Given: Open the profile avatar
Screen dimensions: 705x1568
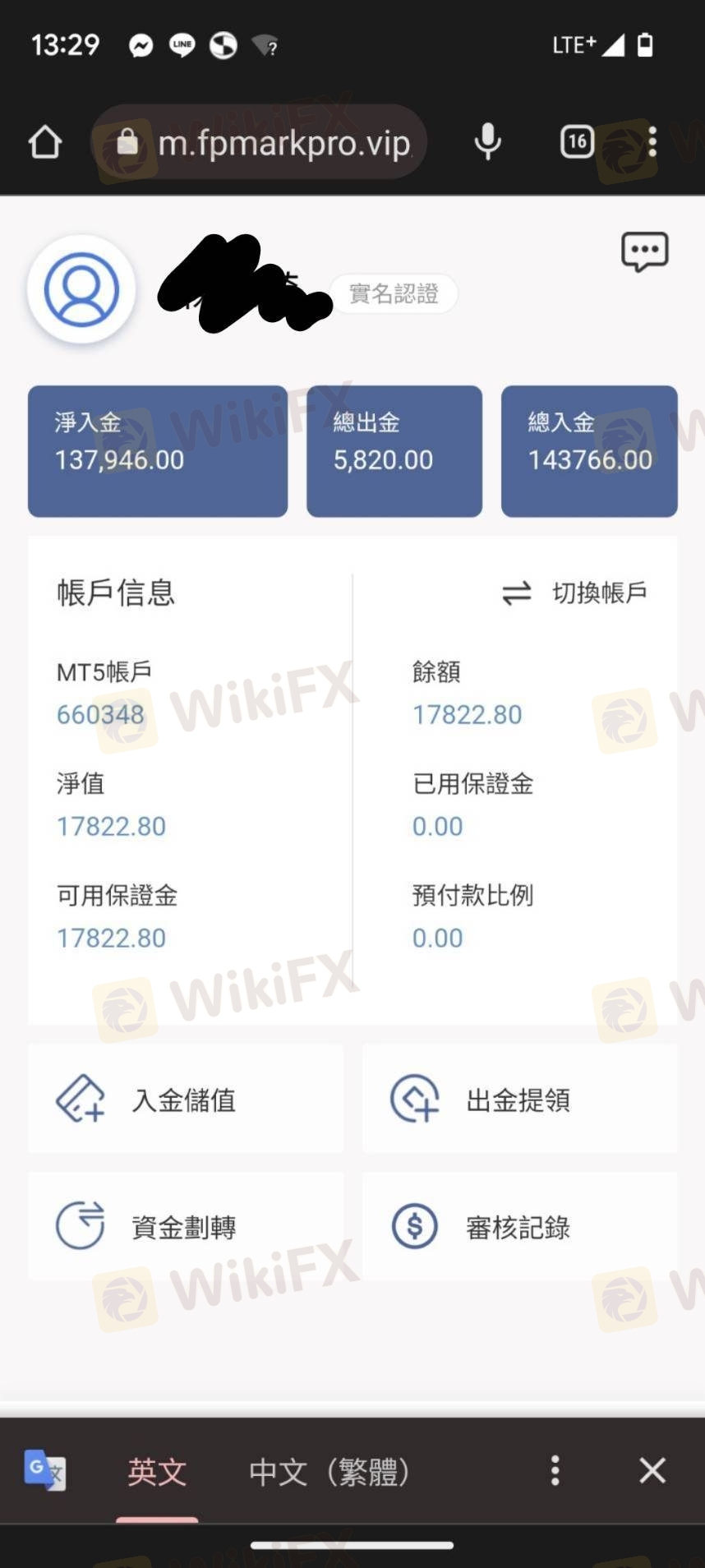Looking at the screenshot, I should tap(81, 289).
